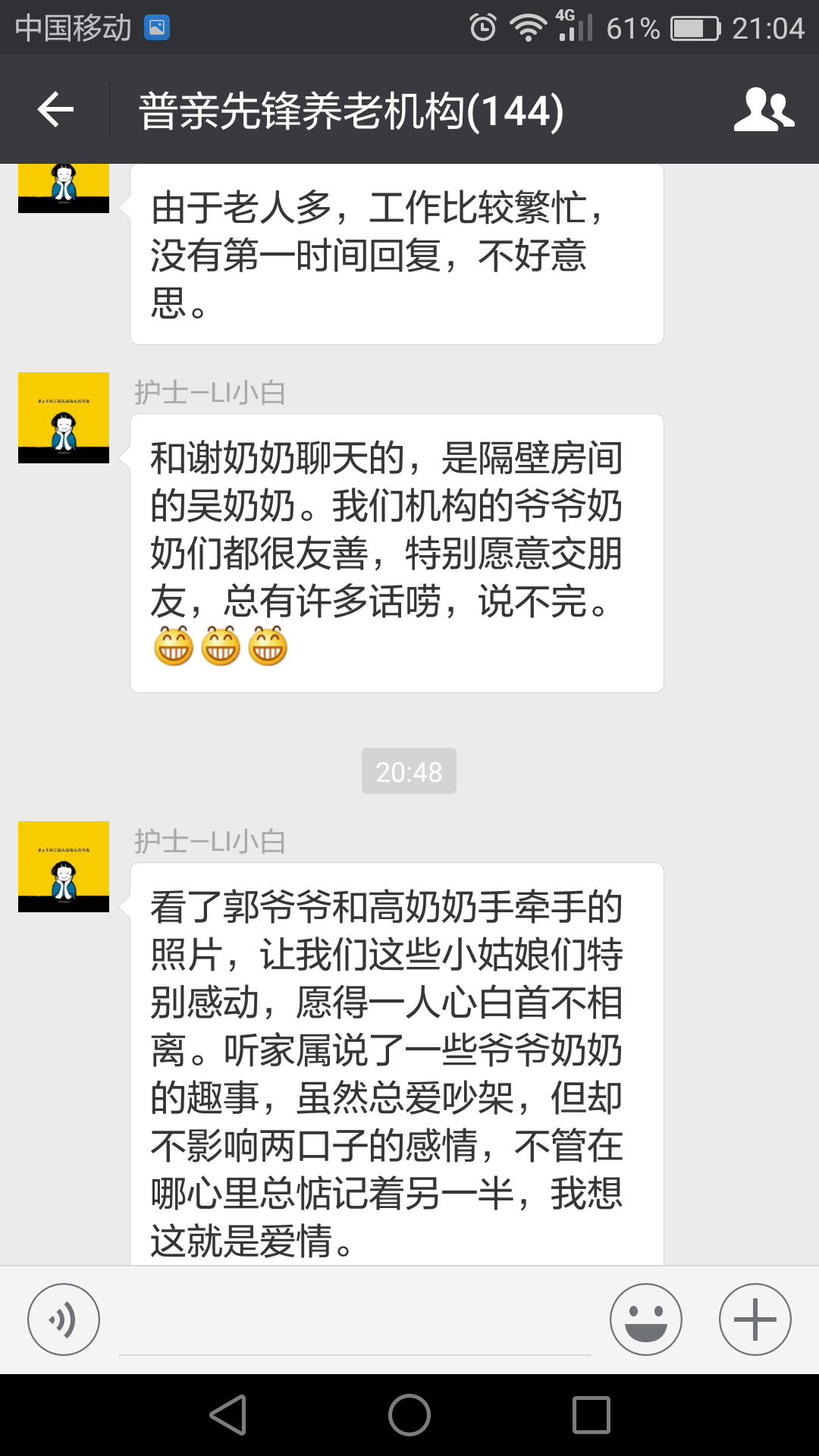Open the system recent apps view
The height and width of the screenshot is (1456, 819).
(x=591, y=1415)
